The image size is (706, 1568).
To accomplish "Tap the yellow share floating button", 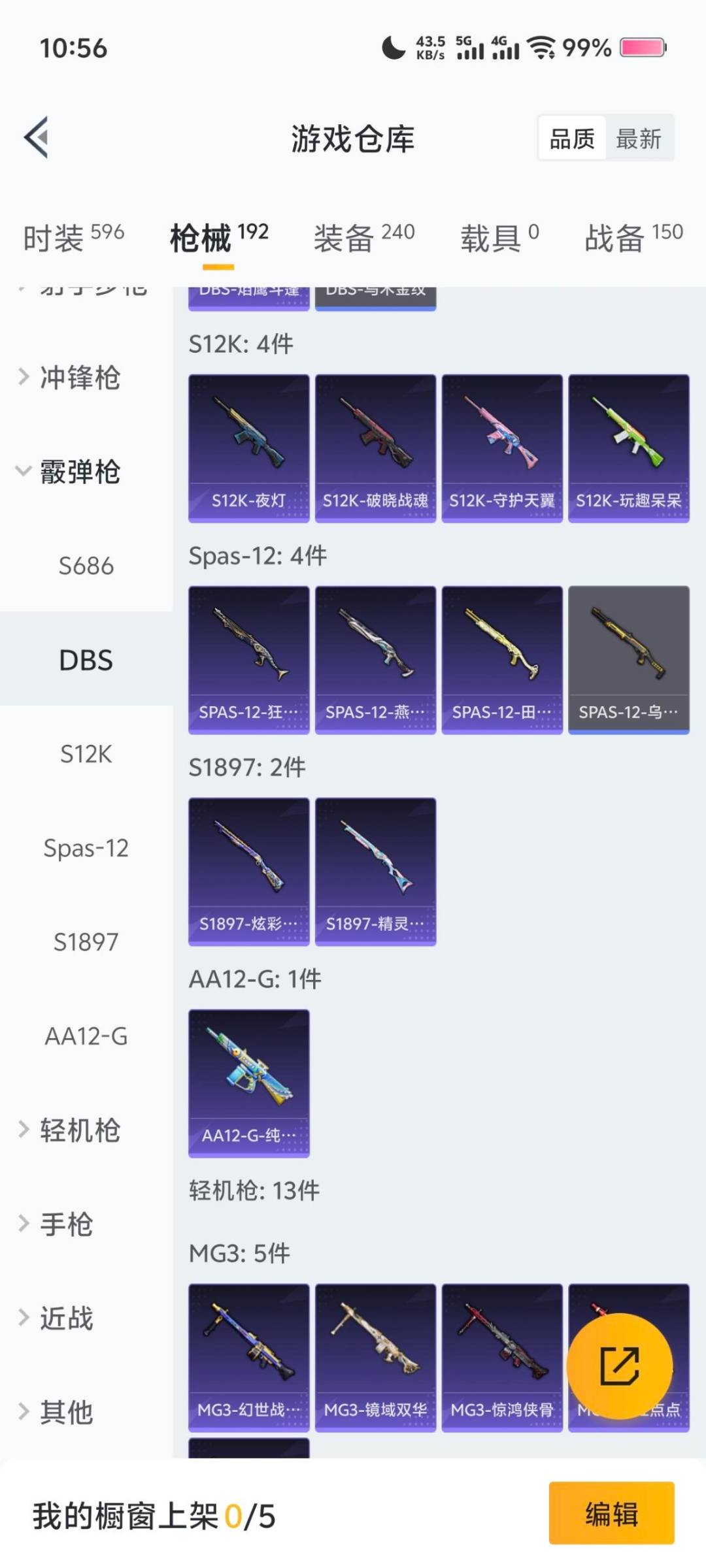I will [619, 1365].
